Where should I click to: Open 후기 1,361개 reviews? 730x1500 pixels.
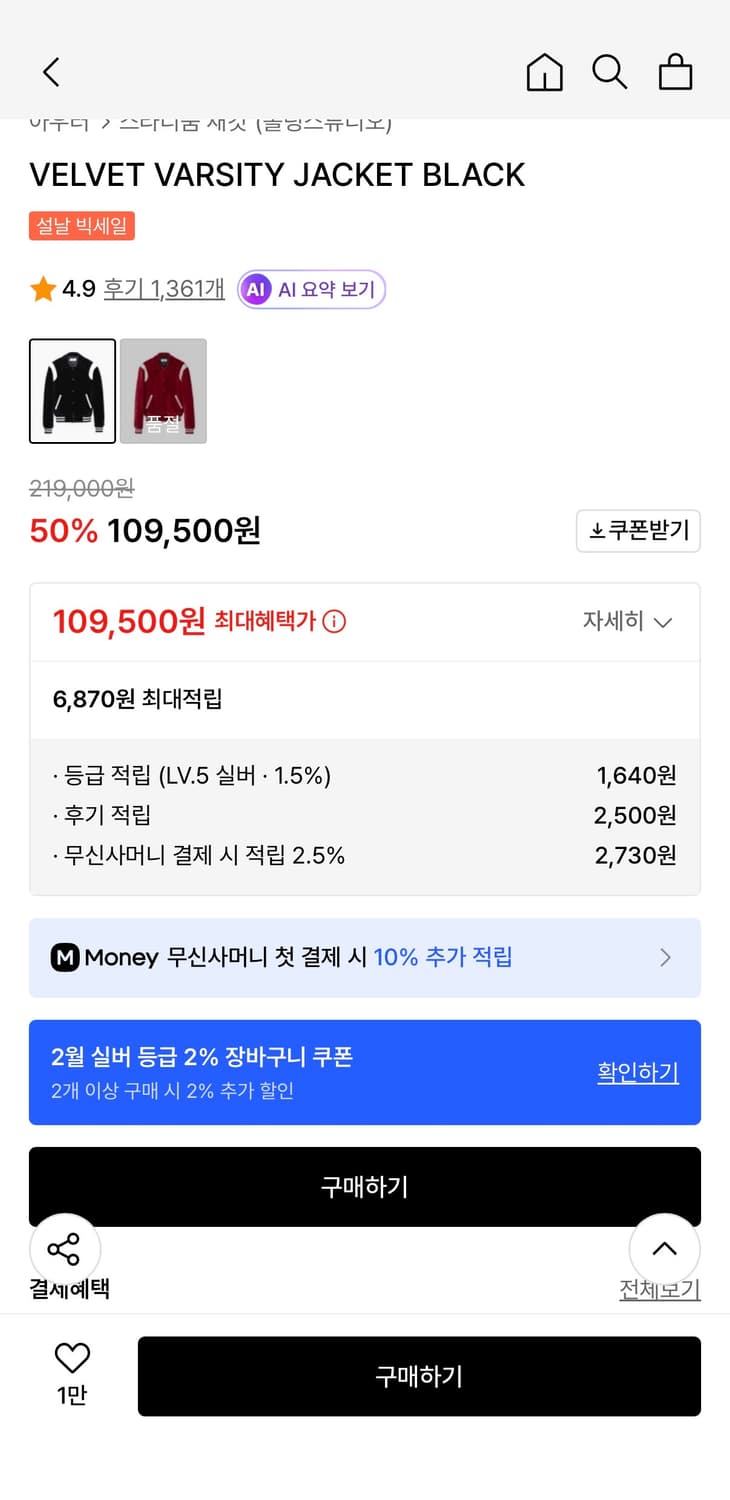click(163, 289)
